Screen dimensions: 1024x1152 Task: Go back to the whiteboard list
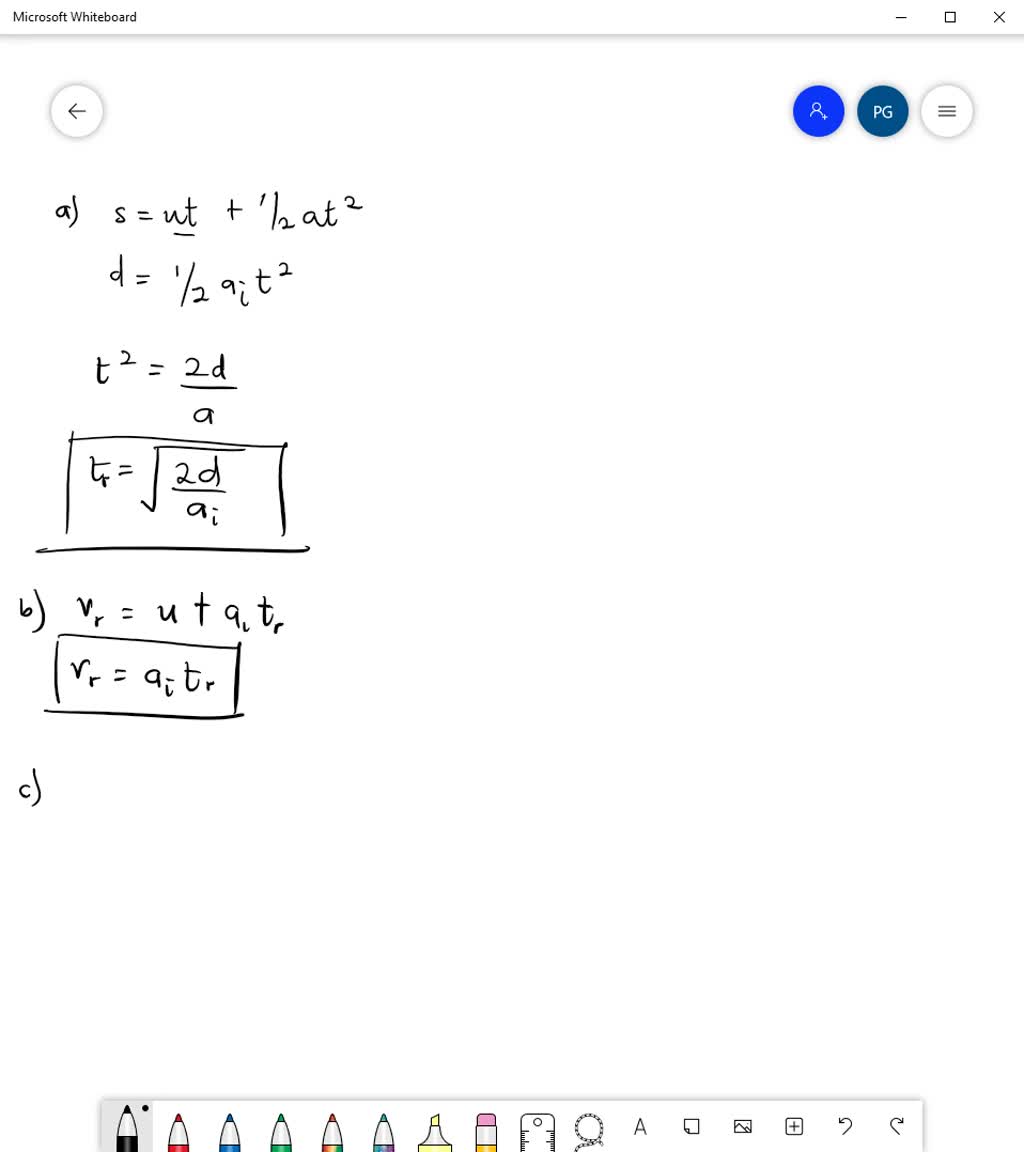point(77,111)
